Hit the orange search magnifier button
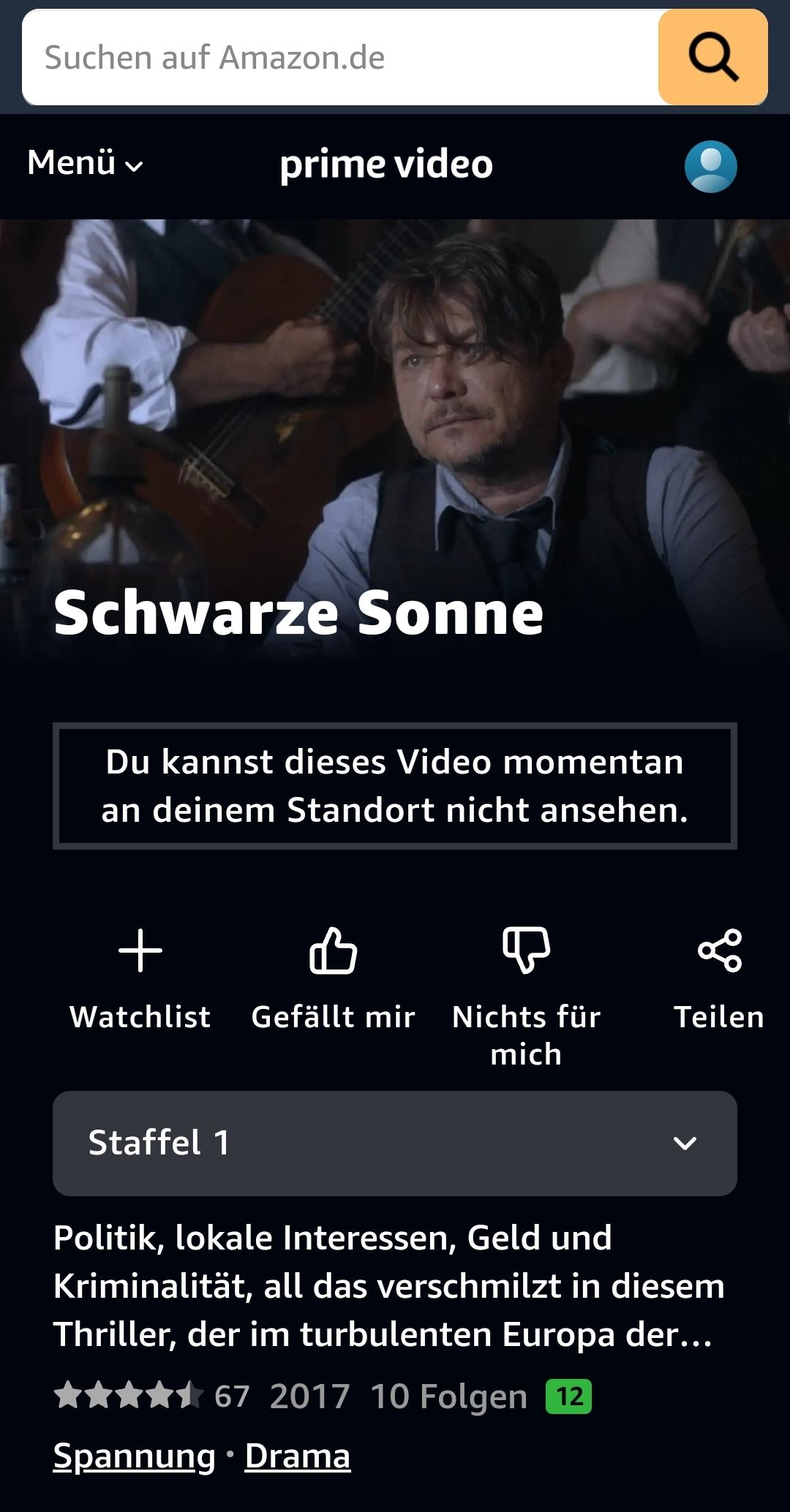Screen dimensions: 790x1512 click(x=712, y=58)
